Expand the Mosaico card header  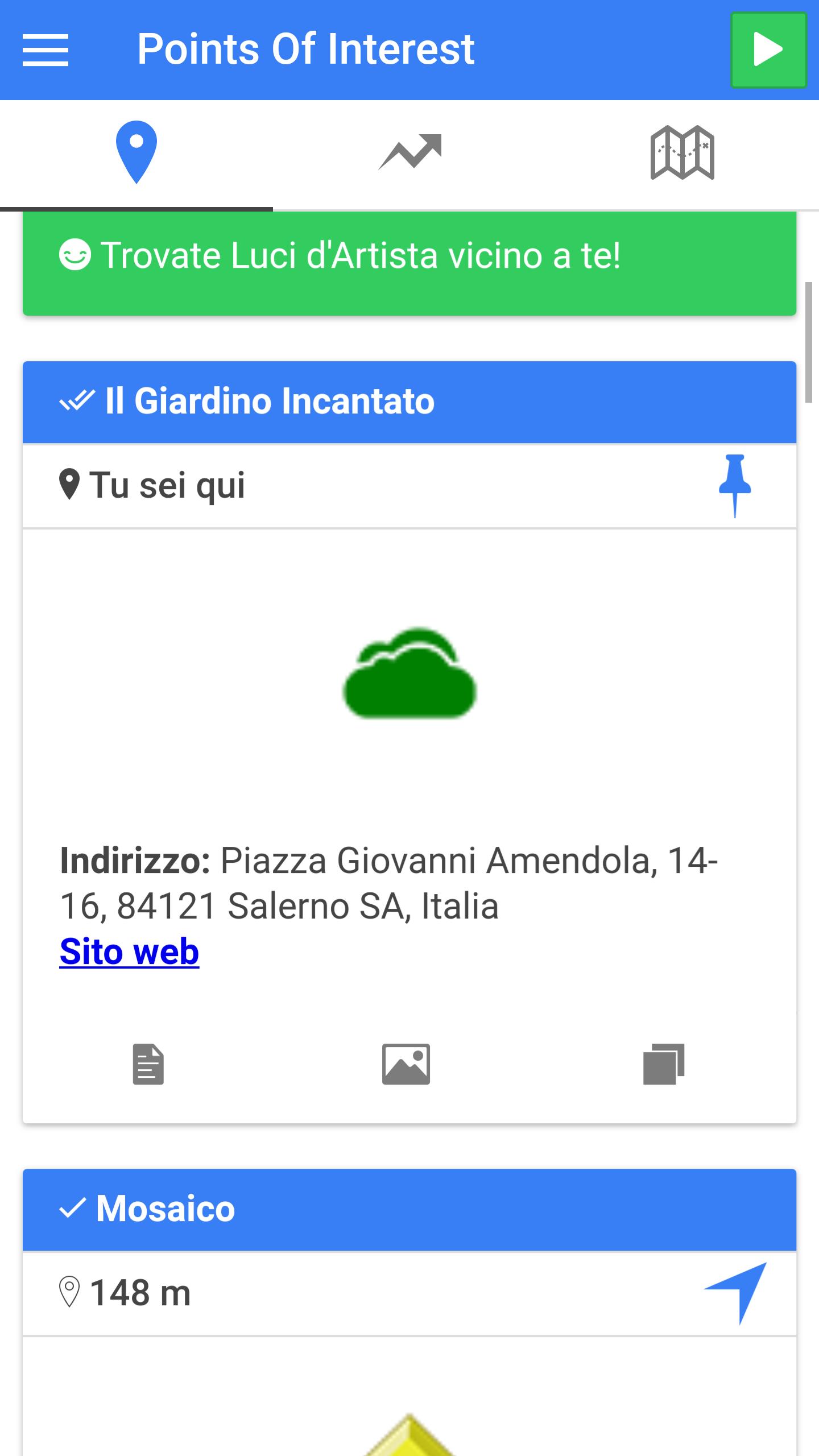(x=409, y=1209)
